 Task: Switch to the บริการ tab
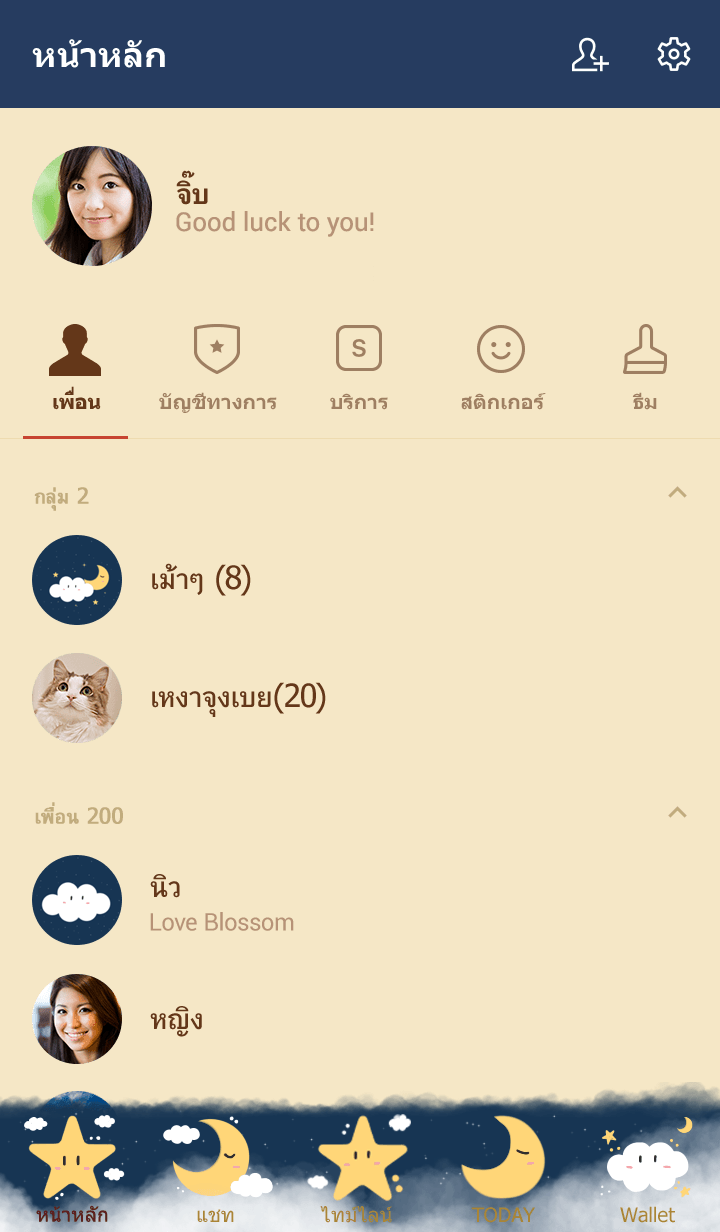(359, 370)
